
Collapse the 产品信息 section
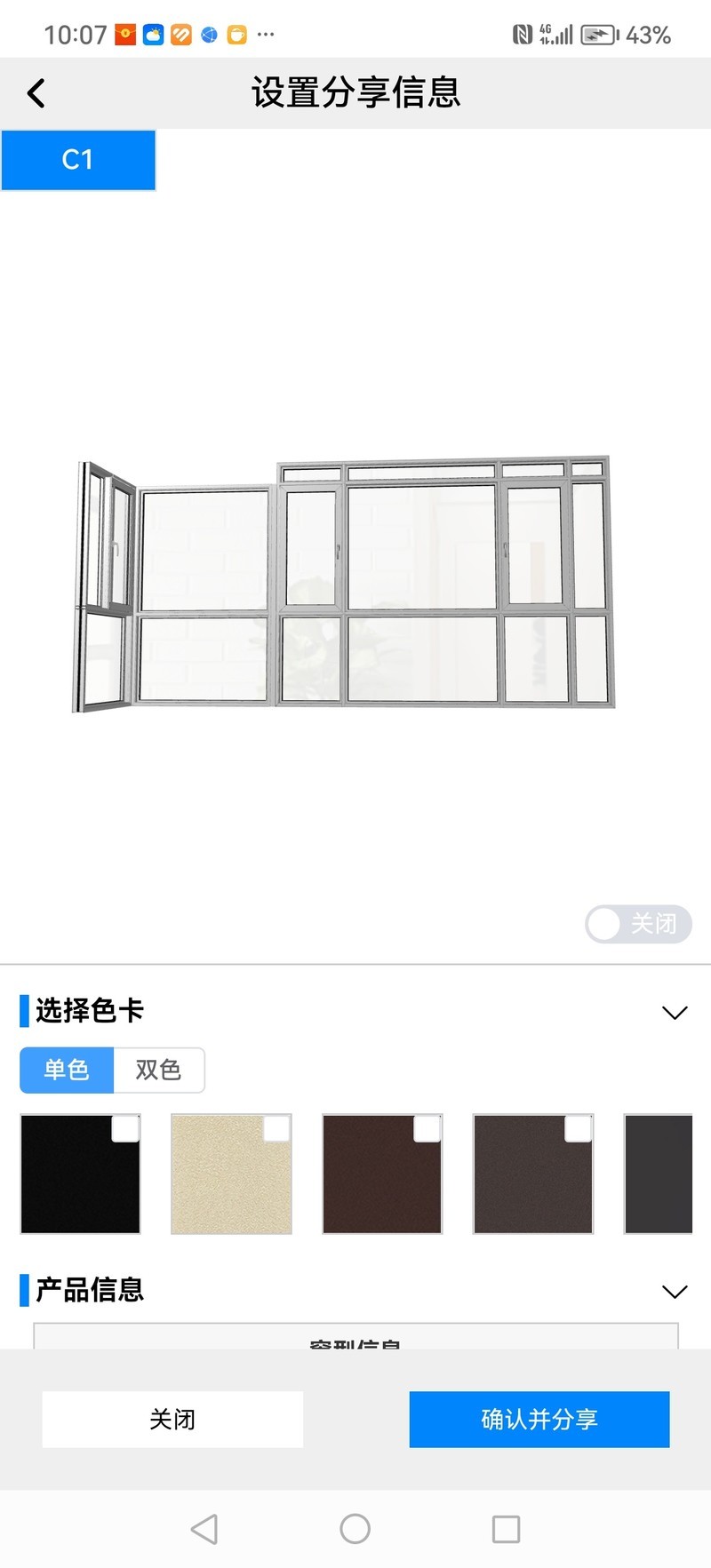pos(675,1292)
